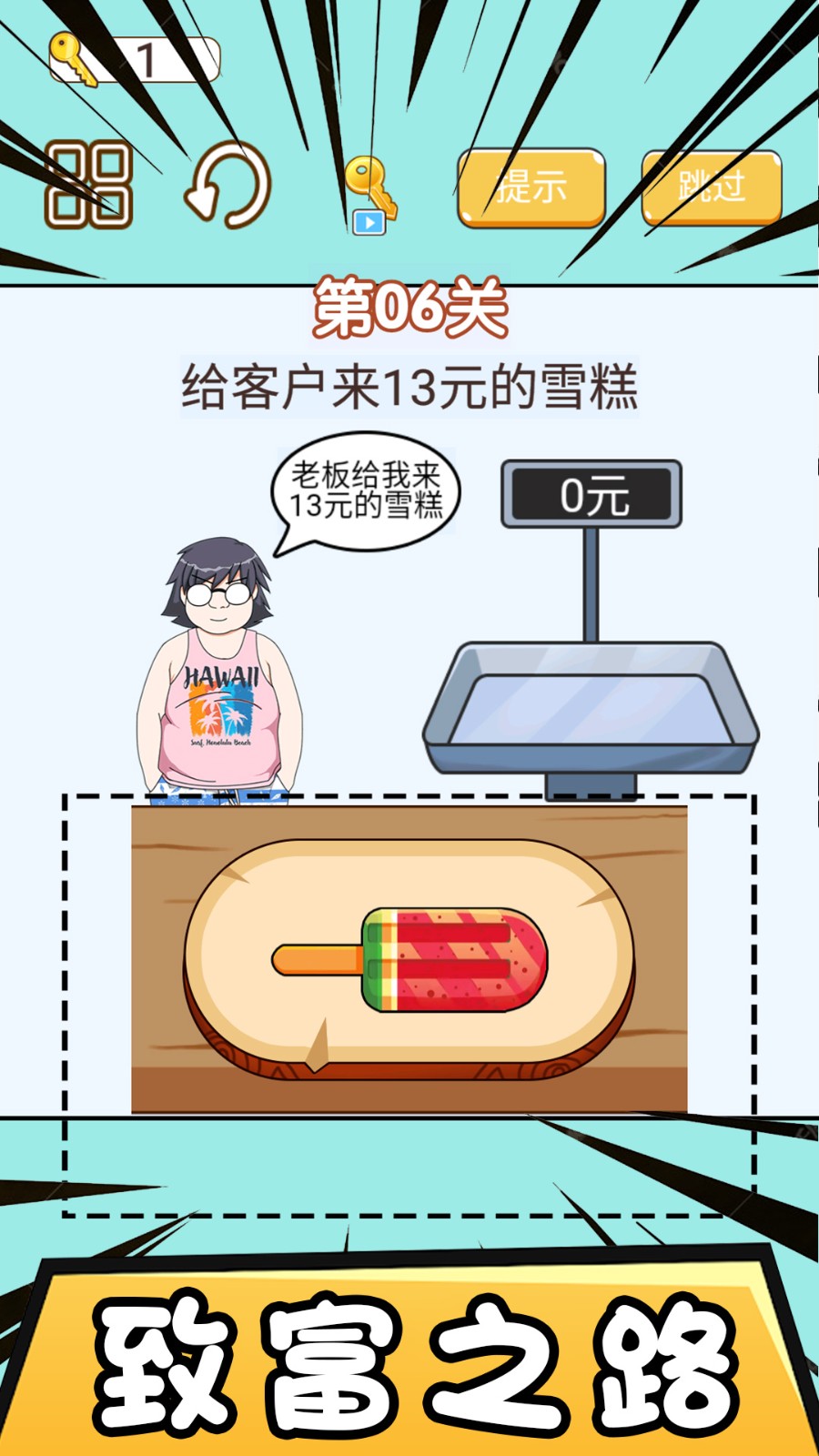Skip this level with 跳过
Viewport: 819px width, 1456px height.
pyautogui.click(x=712, y=187)
